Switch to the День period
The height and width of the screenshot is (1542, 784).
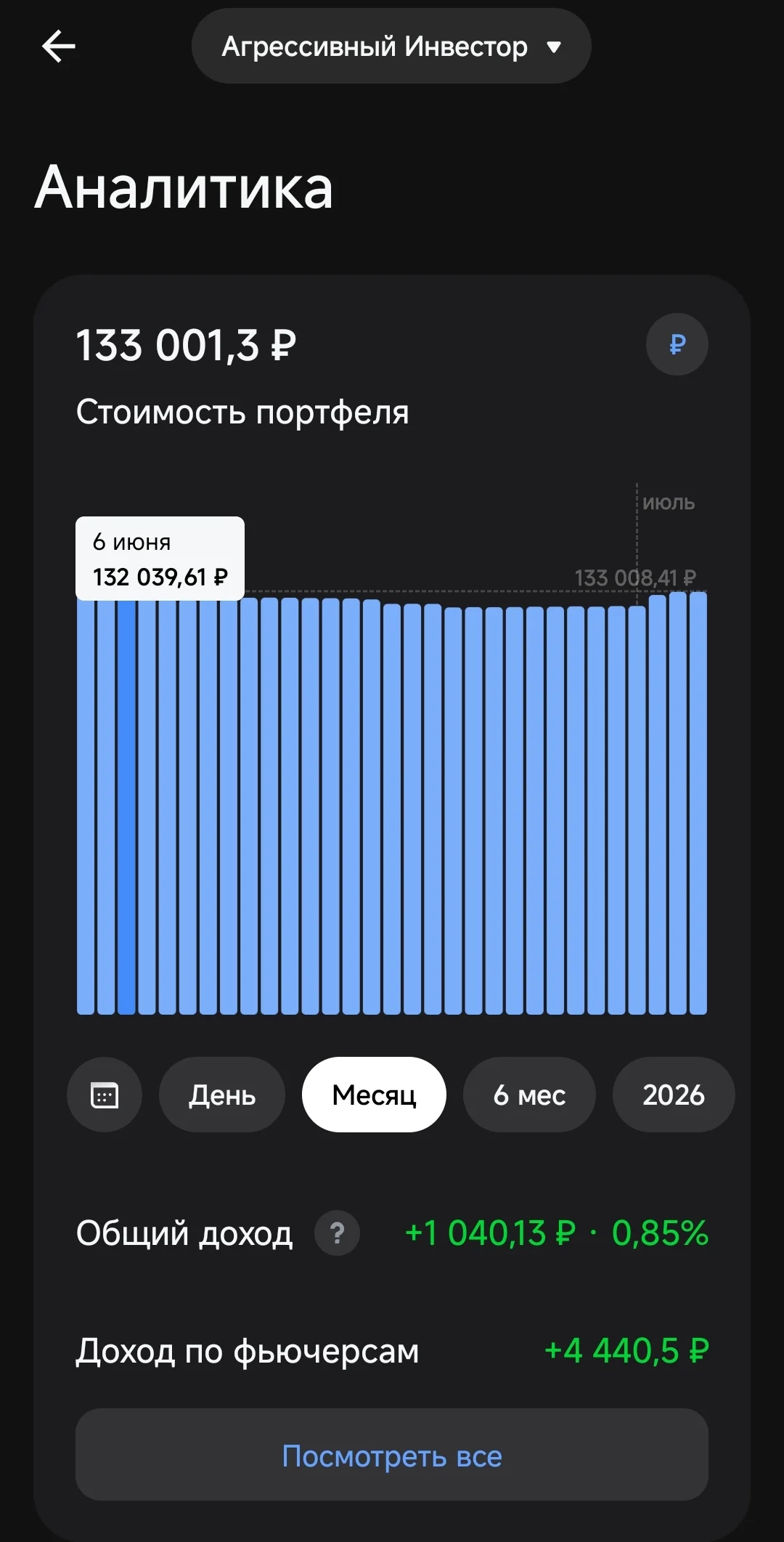(222, 1095)
